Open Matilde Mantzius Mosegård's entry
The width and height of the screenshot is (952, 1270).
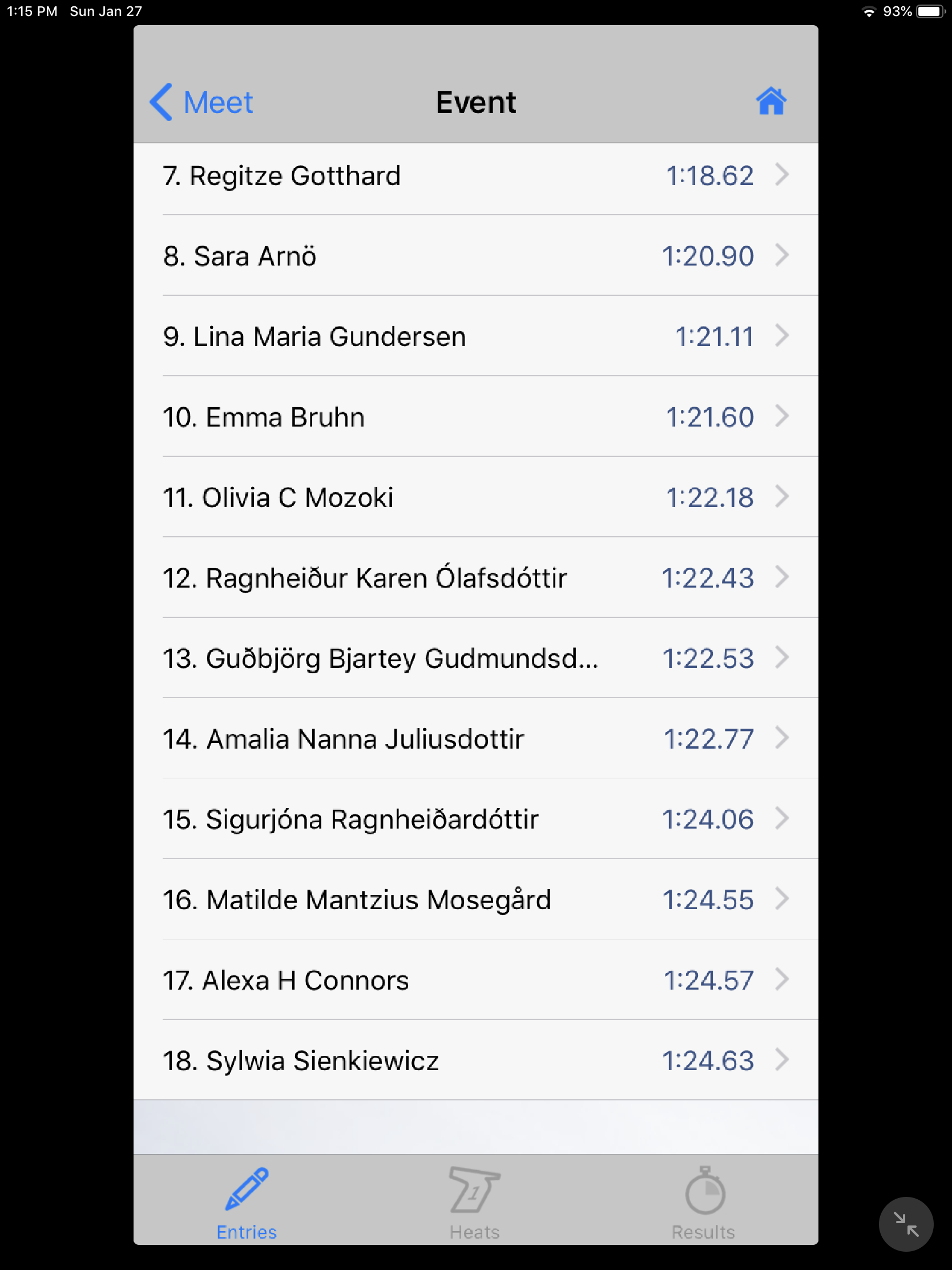coord(475,900)
